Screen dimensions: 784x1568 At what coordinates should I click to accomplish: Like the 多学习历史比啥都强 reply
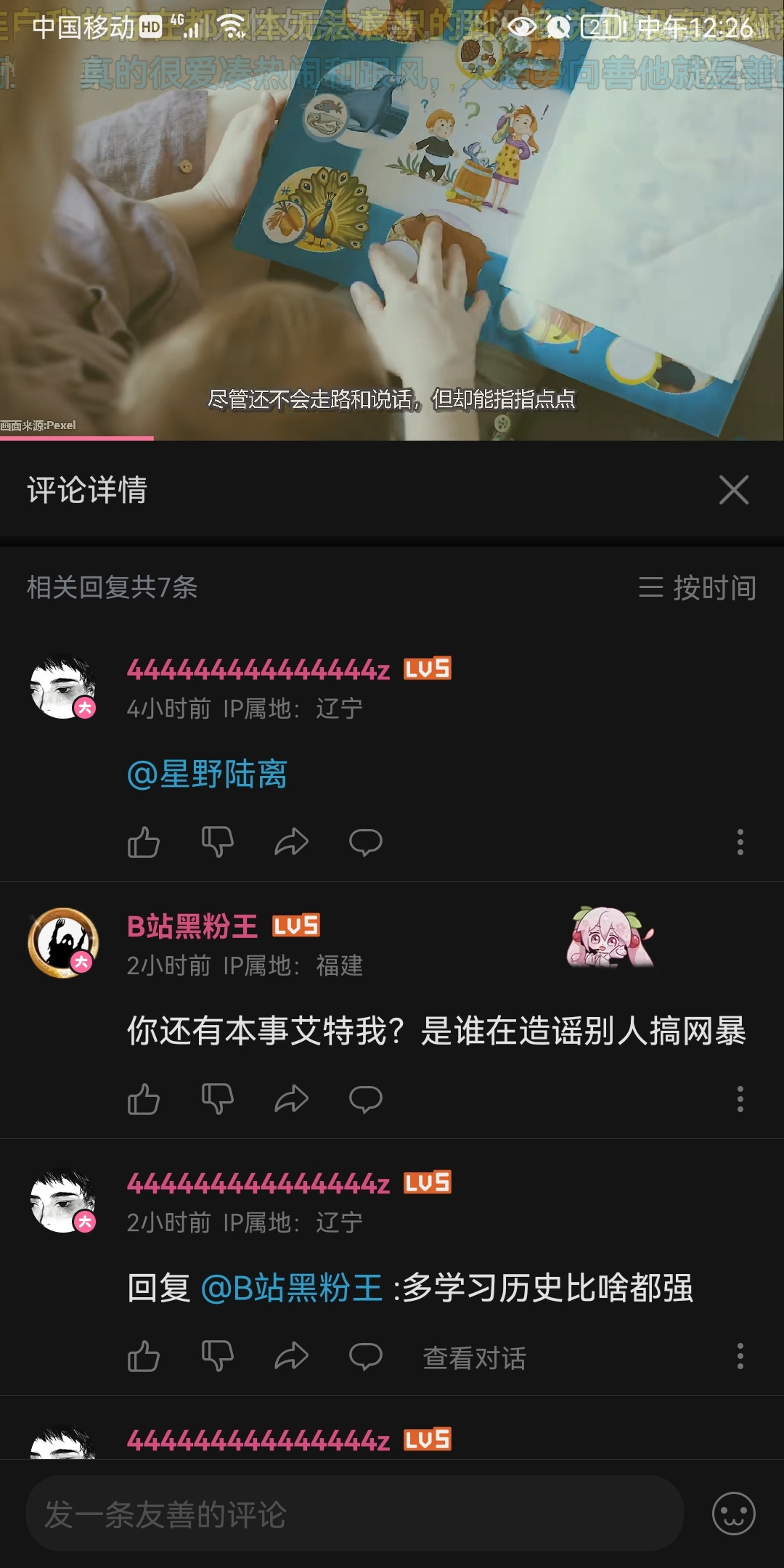pos(144,1356)
